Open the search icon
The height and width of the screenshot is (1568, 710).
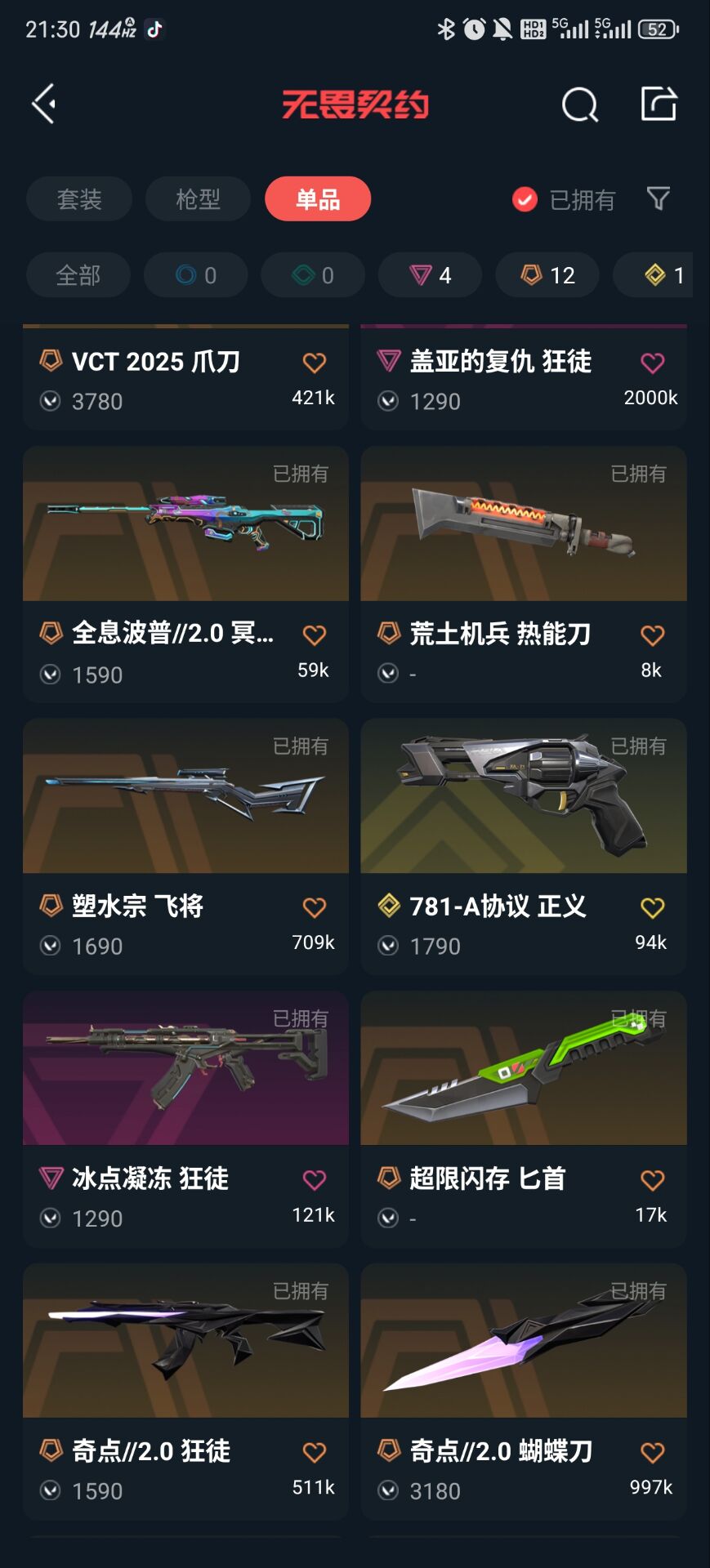579,105
